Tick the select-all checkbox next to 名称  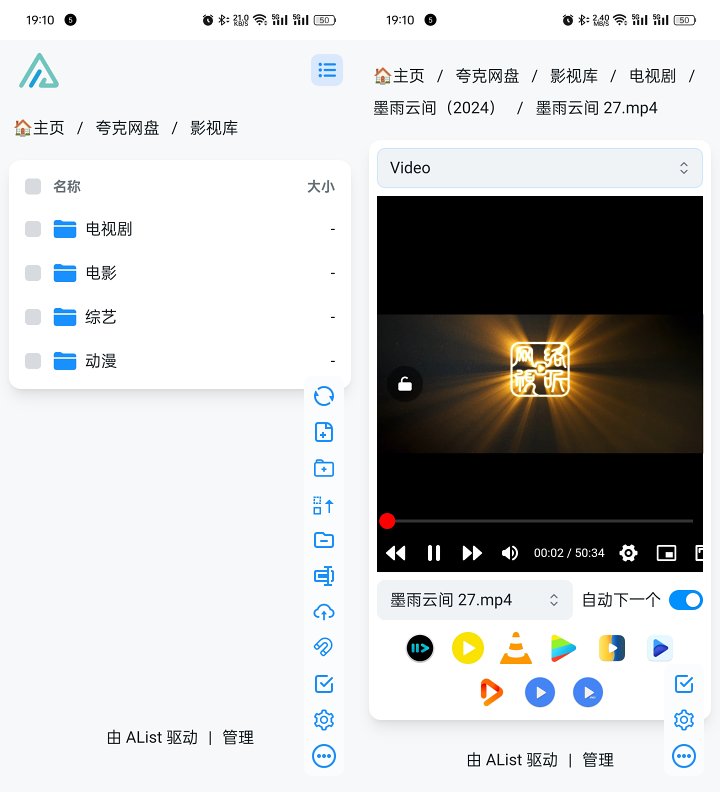coord(33,186)
